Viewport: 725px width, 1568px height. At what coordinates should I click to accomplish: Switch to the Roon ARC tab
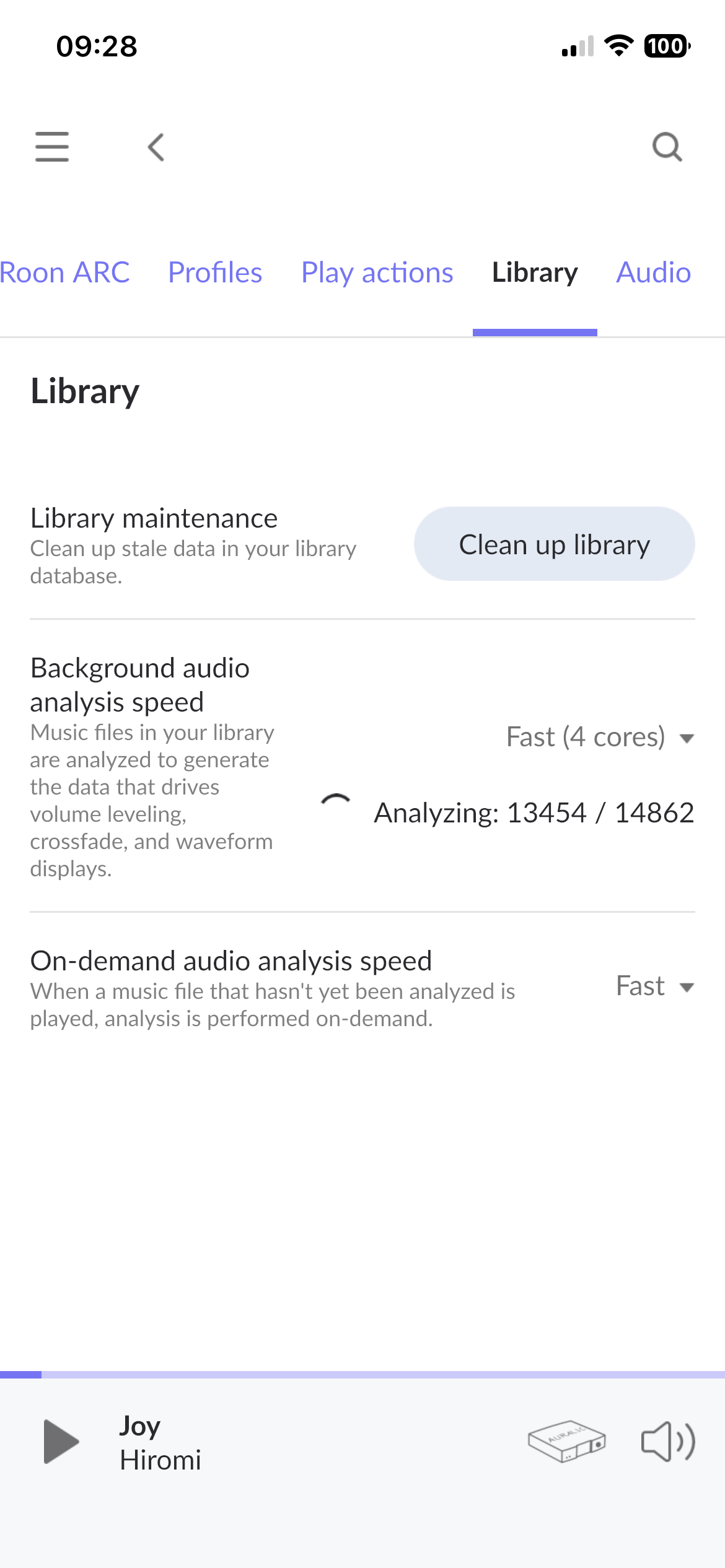[64, 273]
